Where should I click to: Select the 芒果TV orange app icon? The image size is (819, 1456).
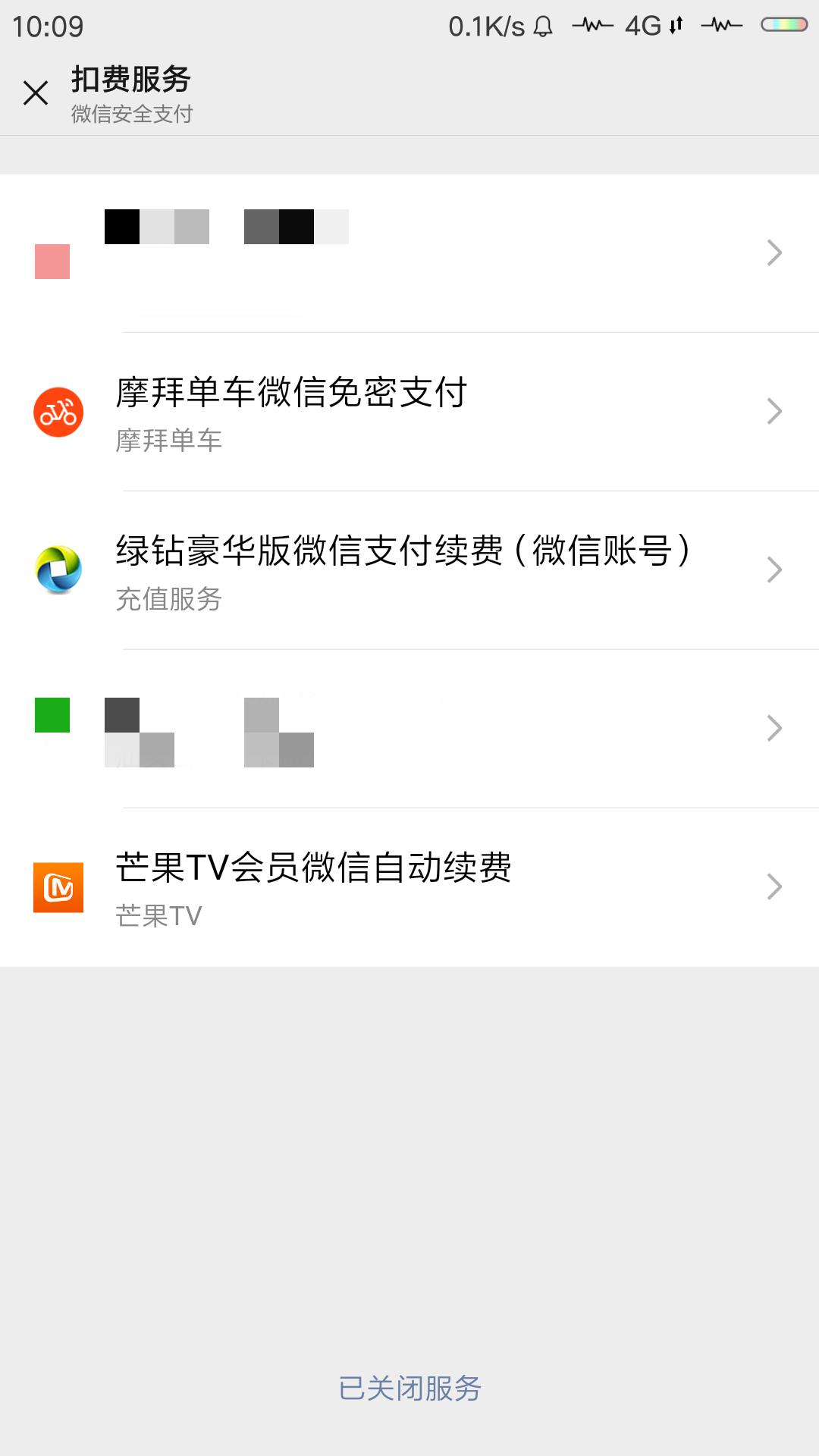pyautogui.click(x=57, y=889)
